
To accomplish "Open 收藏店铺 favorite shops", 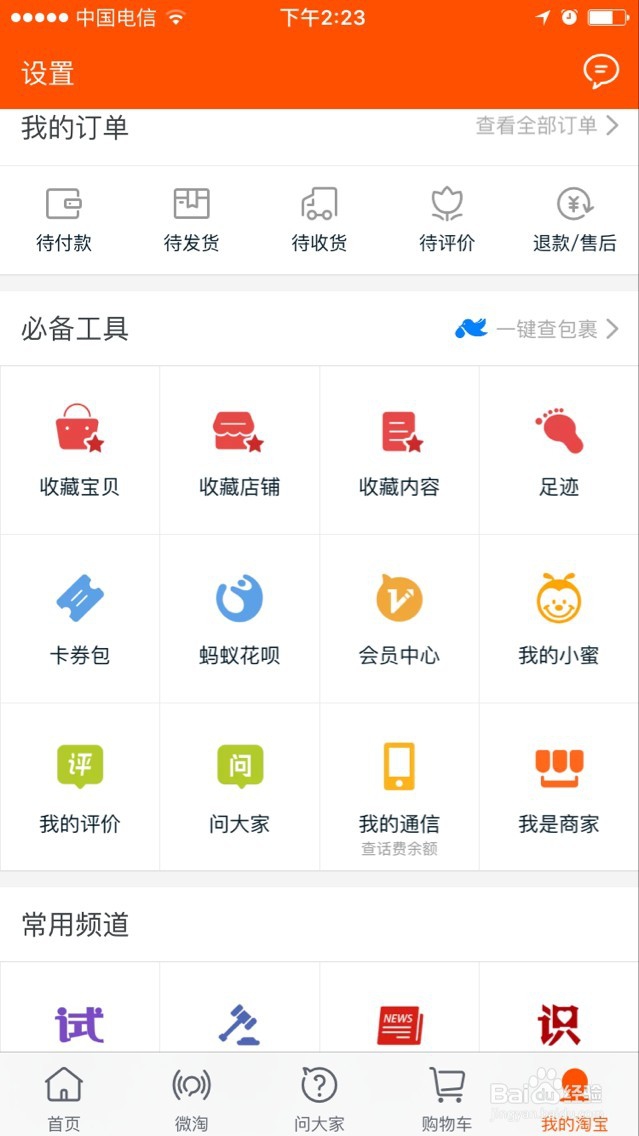I will coord(239,449).
